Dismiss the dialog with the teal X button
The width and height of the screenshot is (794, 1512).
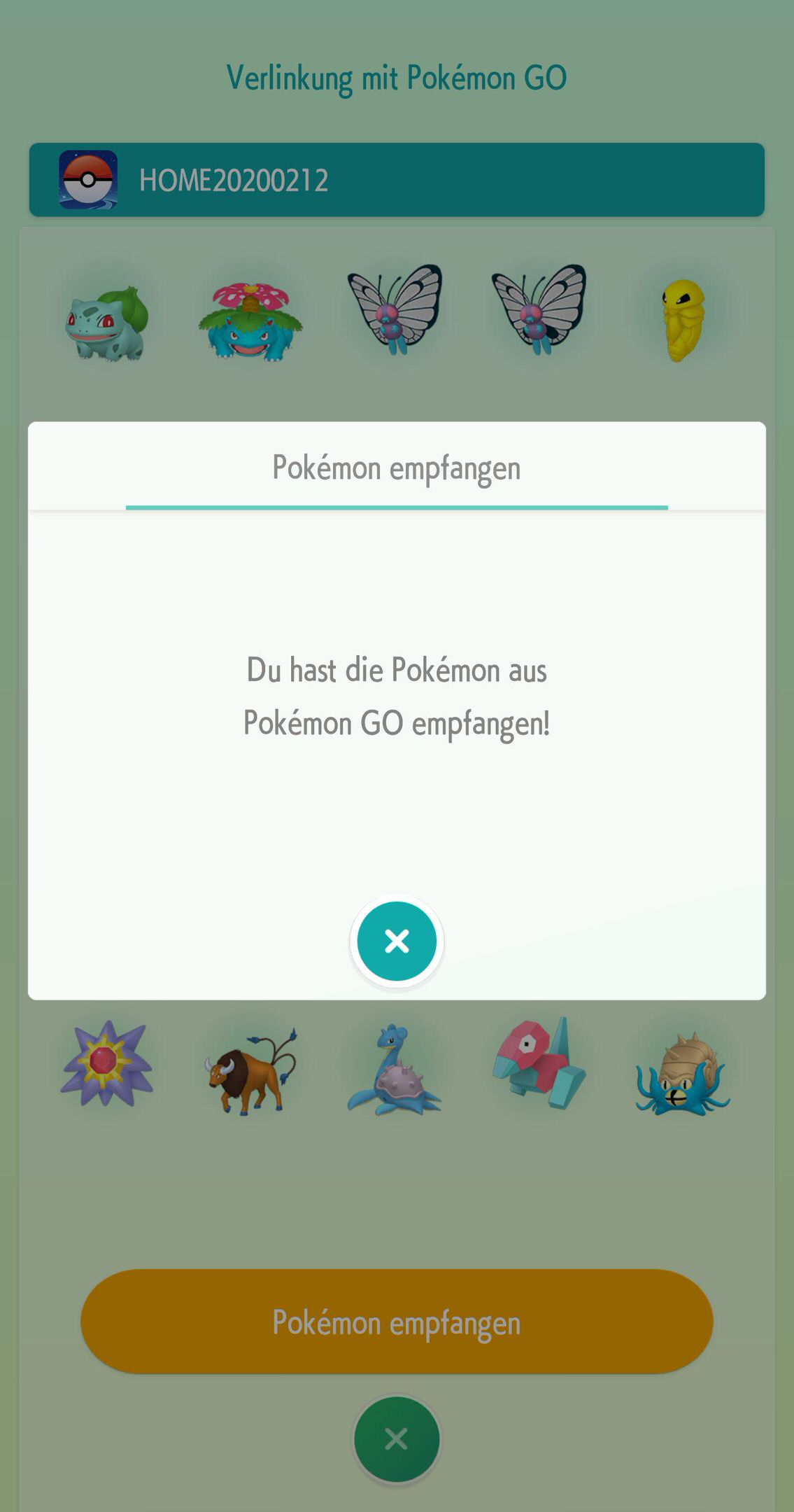[397, 941]
